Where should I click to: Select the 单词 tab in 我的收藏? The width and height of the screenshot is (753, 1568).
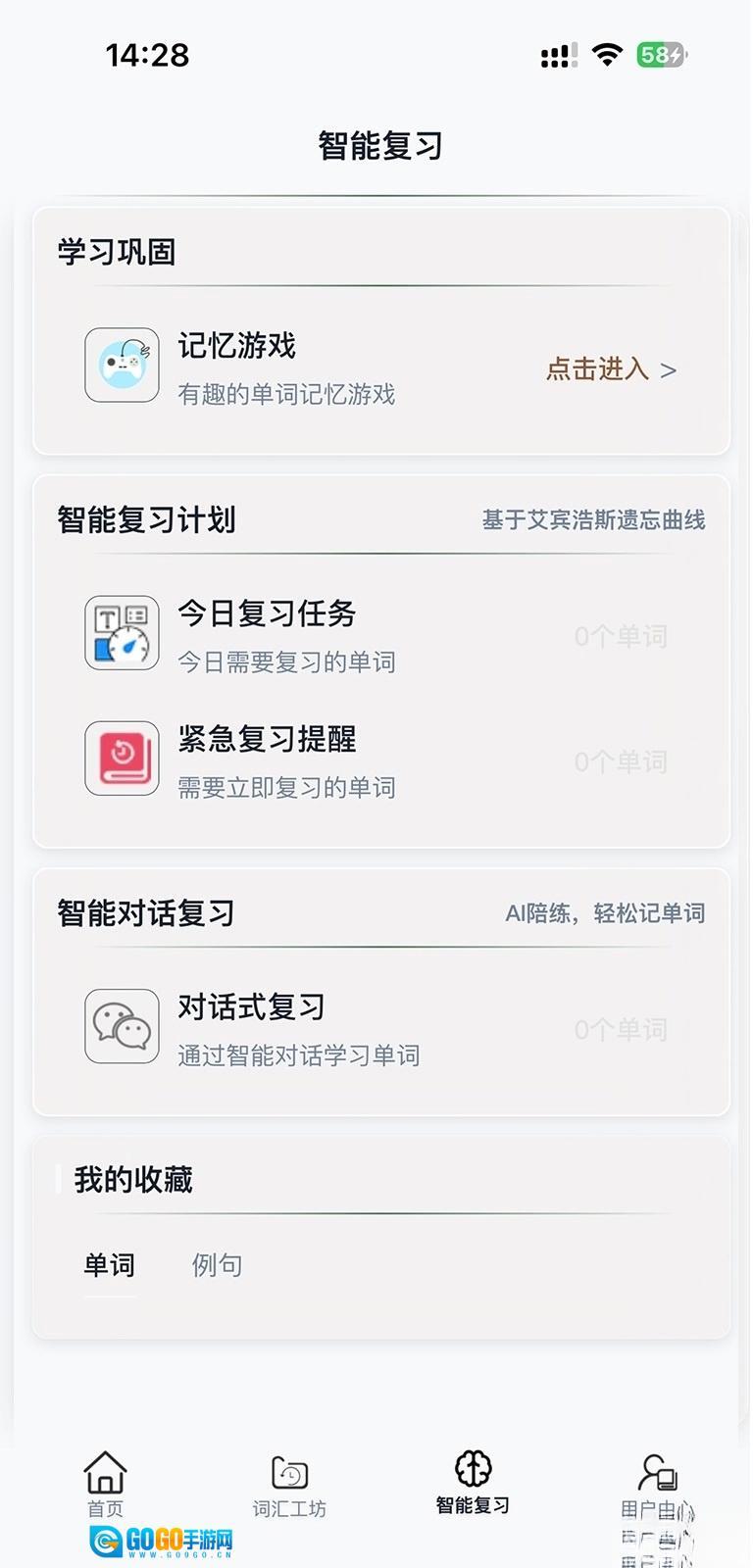coord(109,1265)
